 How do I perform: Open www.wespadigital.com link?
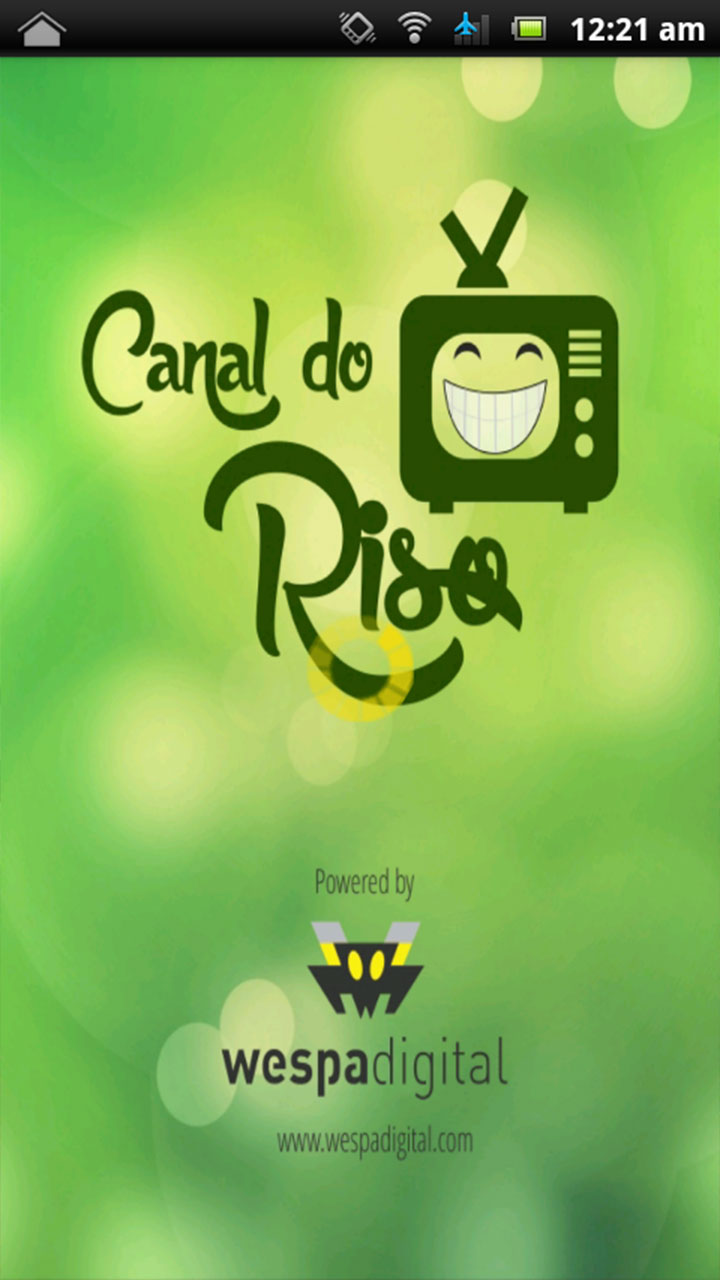tap(377, 1137)
